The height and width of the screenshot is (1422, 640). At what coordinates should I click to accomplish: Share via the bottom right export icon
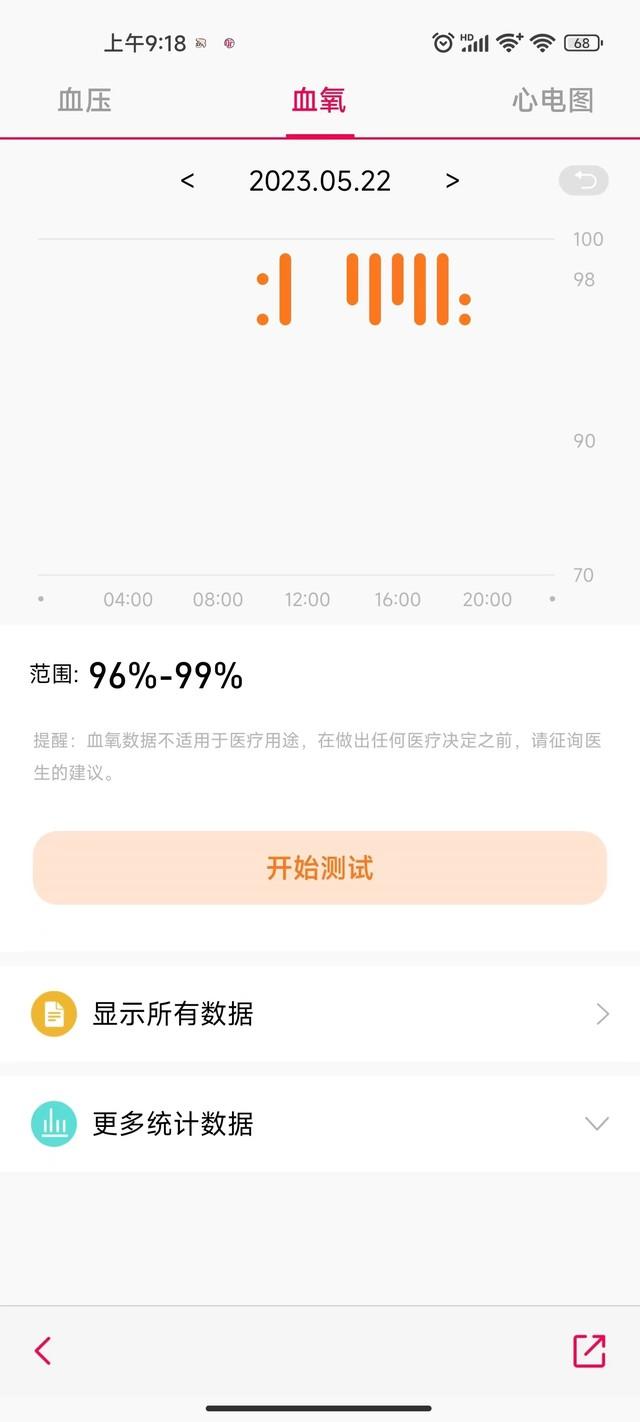point(589,1351)
